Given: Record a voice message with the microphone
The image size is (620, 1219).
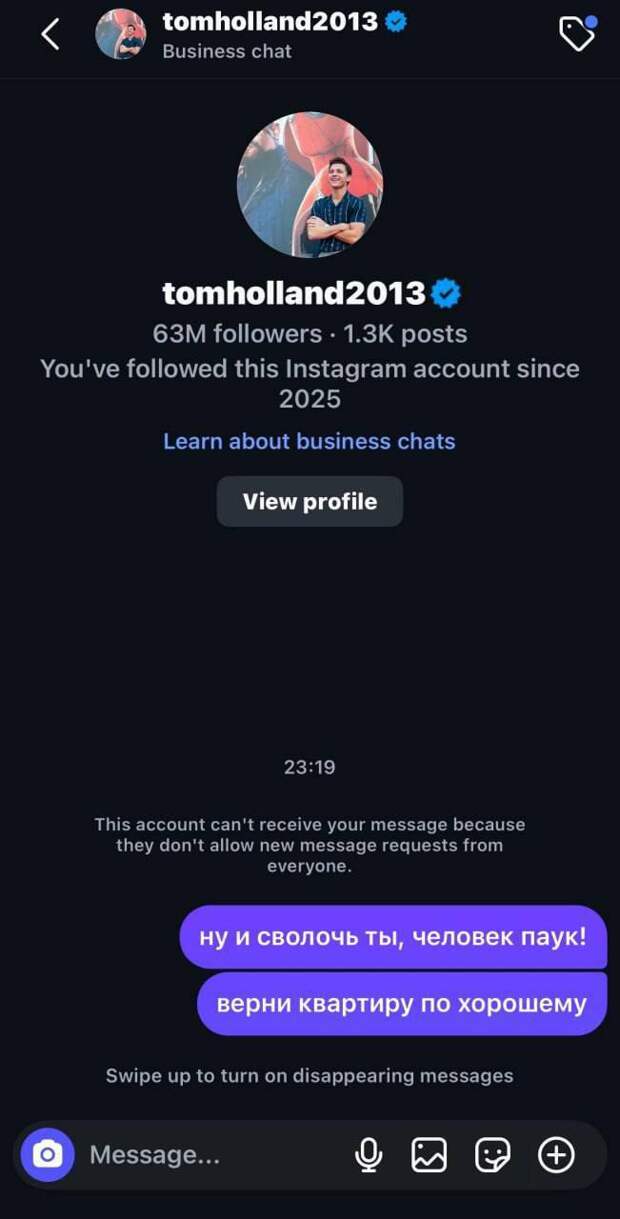Looking at the screenshot, I should (369, 1155).
